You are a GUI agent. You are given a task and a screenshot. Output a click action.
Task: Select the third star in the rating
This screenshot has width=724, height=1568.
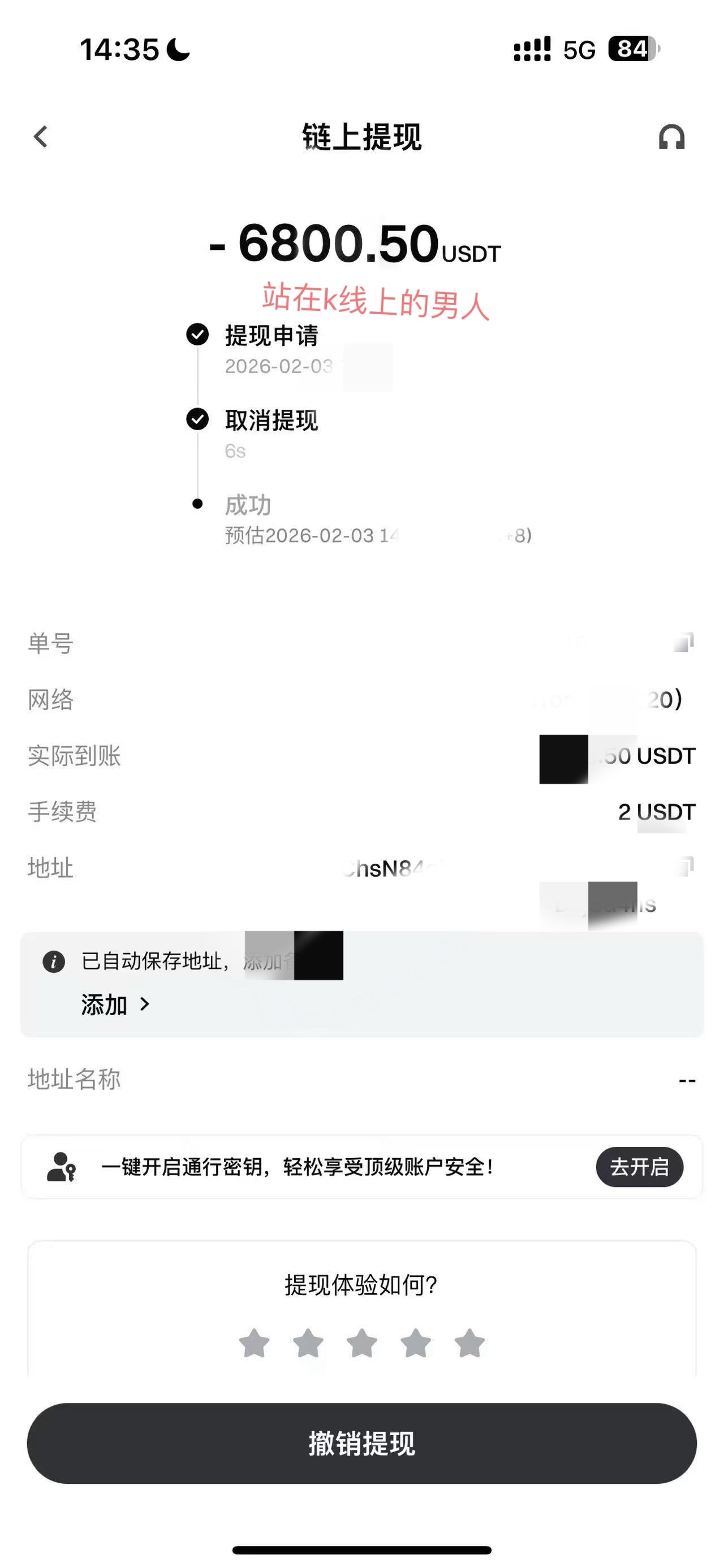point(361,1343)
